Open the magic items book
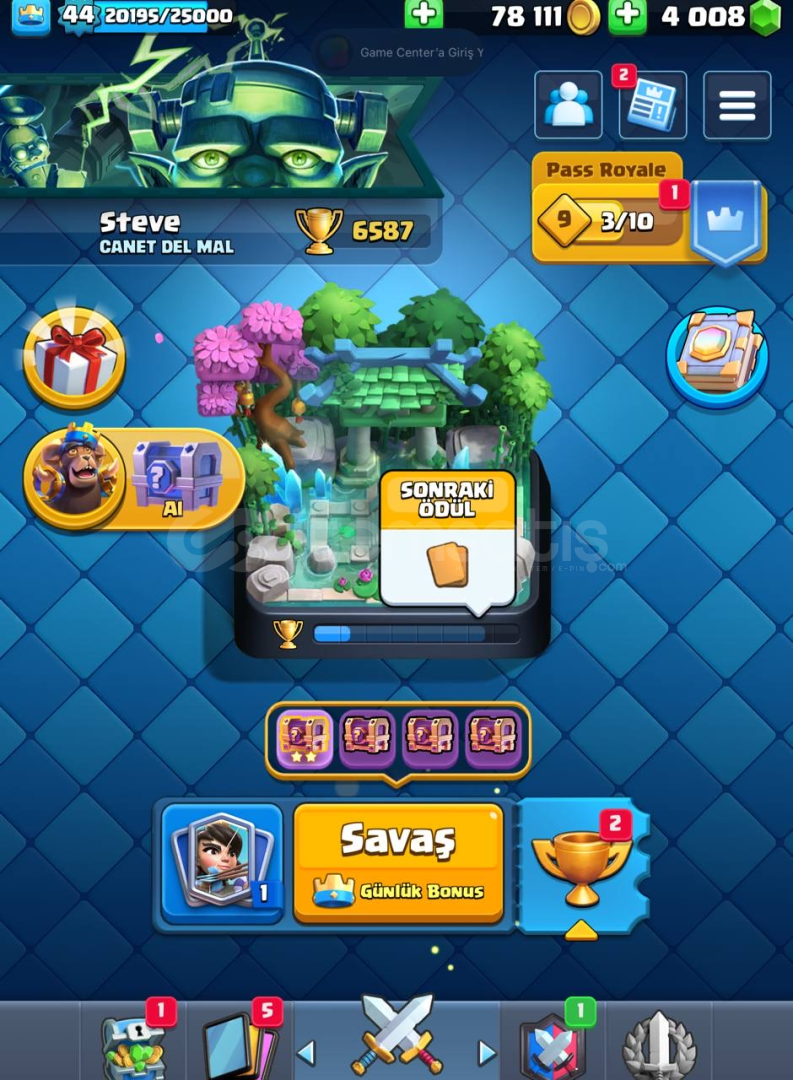Viewport: 793px width, 1080px height. click(716, 356)
